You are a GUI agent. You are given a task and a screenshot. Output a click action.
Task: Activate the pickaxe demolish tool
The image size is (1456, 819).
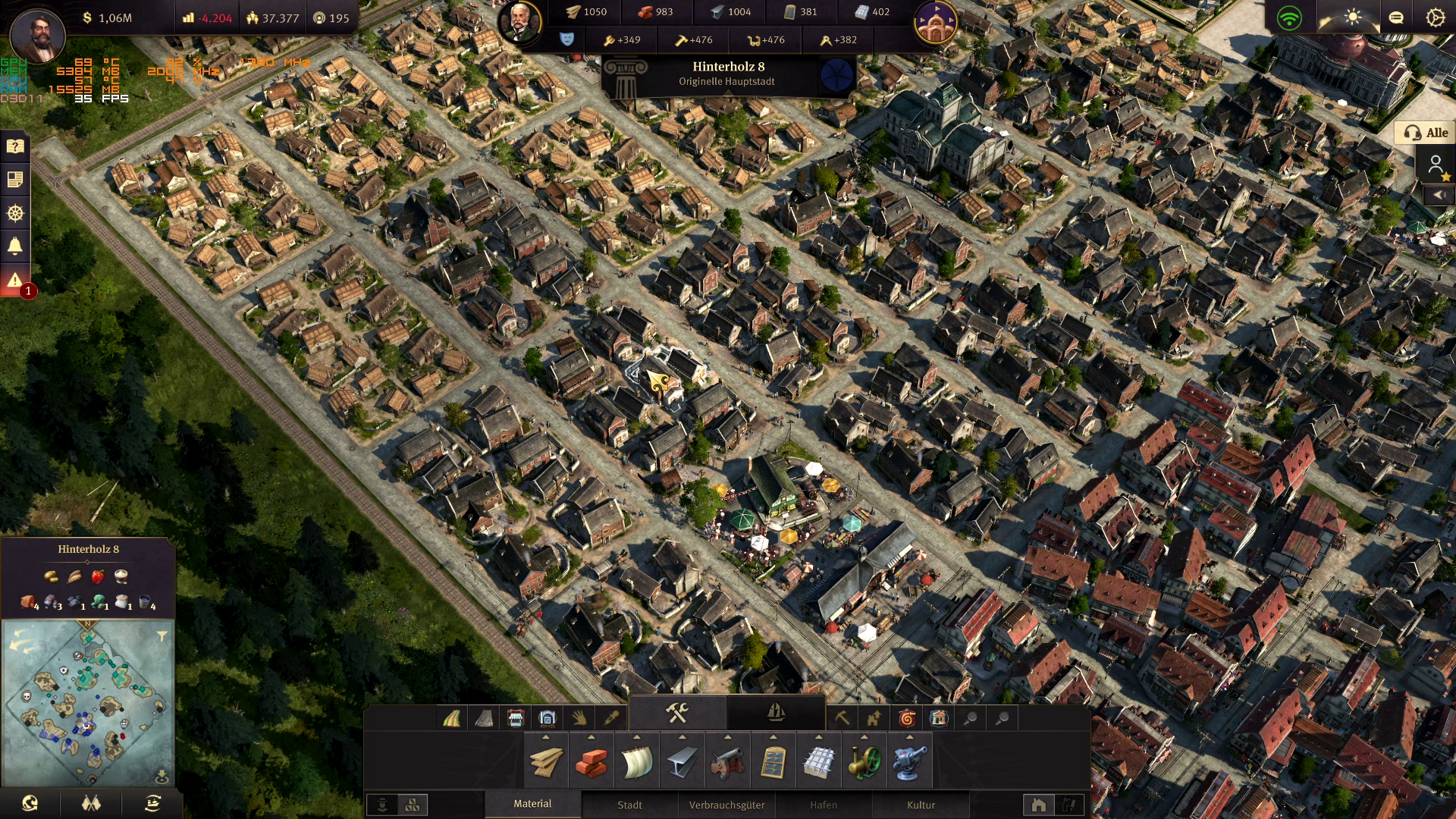point(842,717)
